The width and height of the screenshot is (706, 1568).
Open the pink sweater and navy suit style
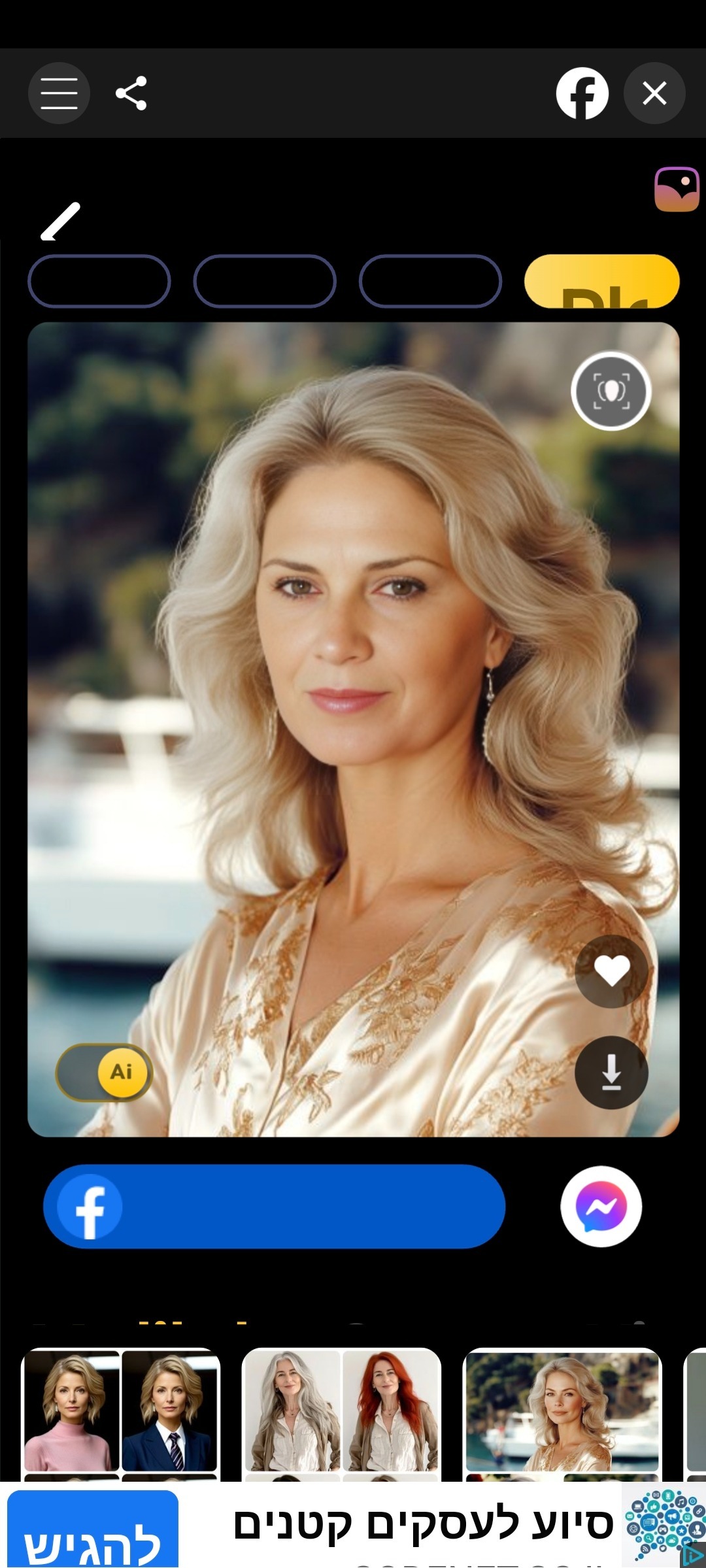click(x=121, y=1412)
